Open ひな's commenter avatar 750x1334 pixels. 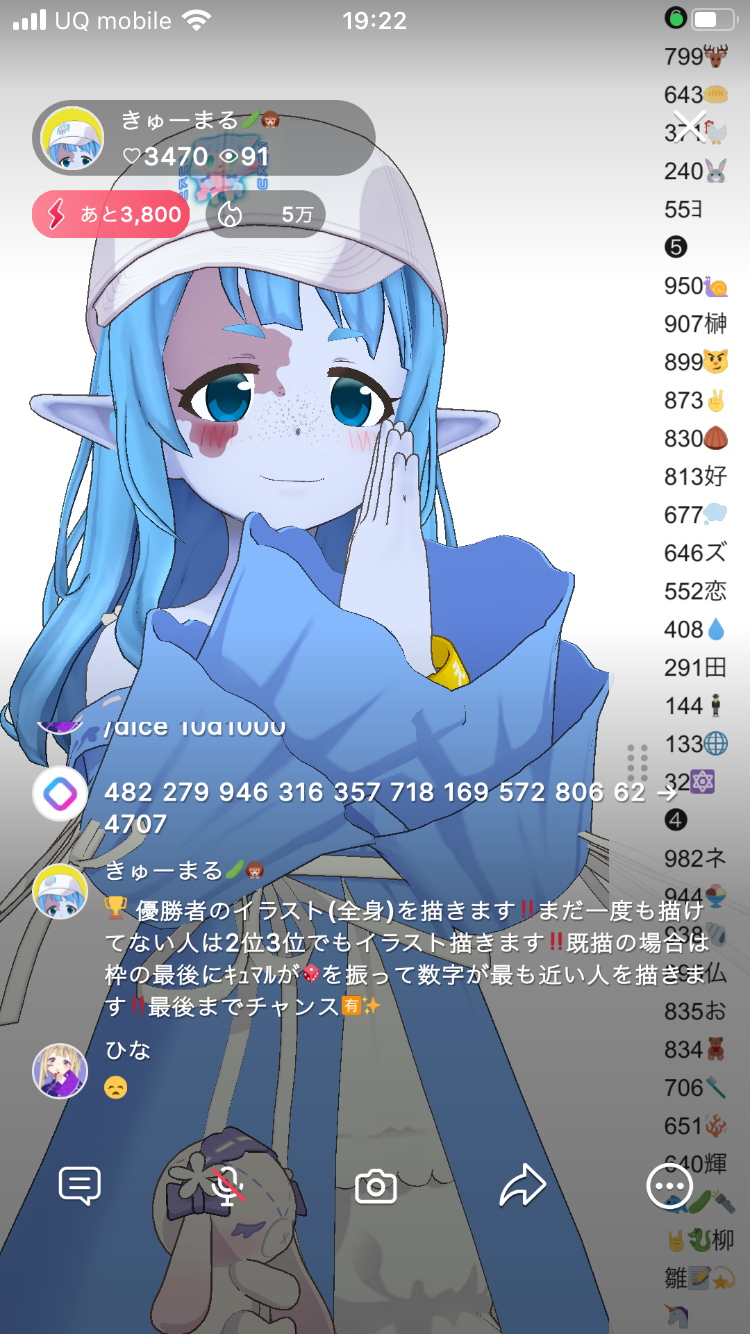pyautogui.click(x=60, y=1070)
